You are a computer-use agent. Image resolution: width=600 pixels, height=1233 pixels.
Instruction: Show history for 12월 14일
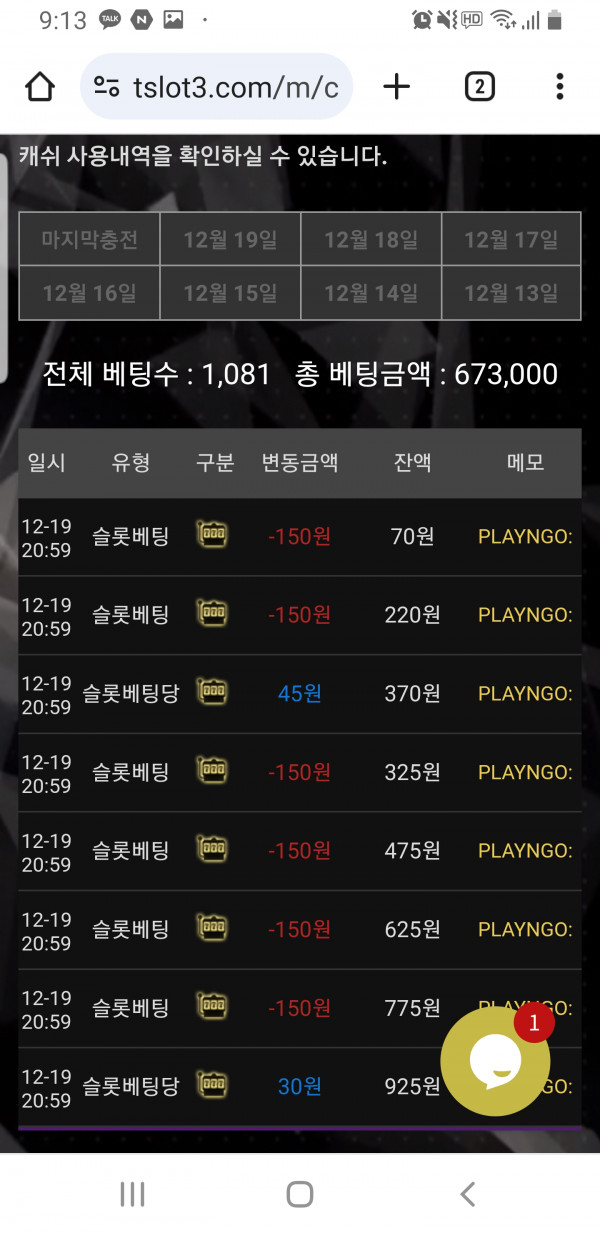[371, 293]
